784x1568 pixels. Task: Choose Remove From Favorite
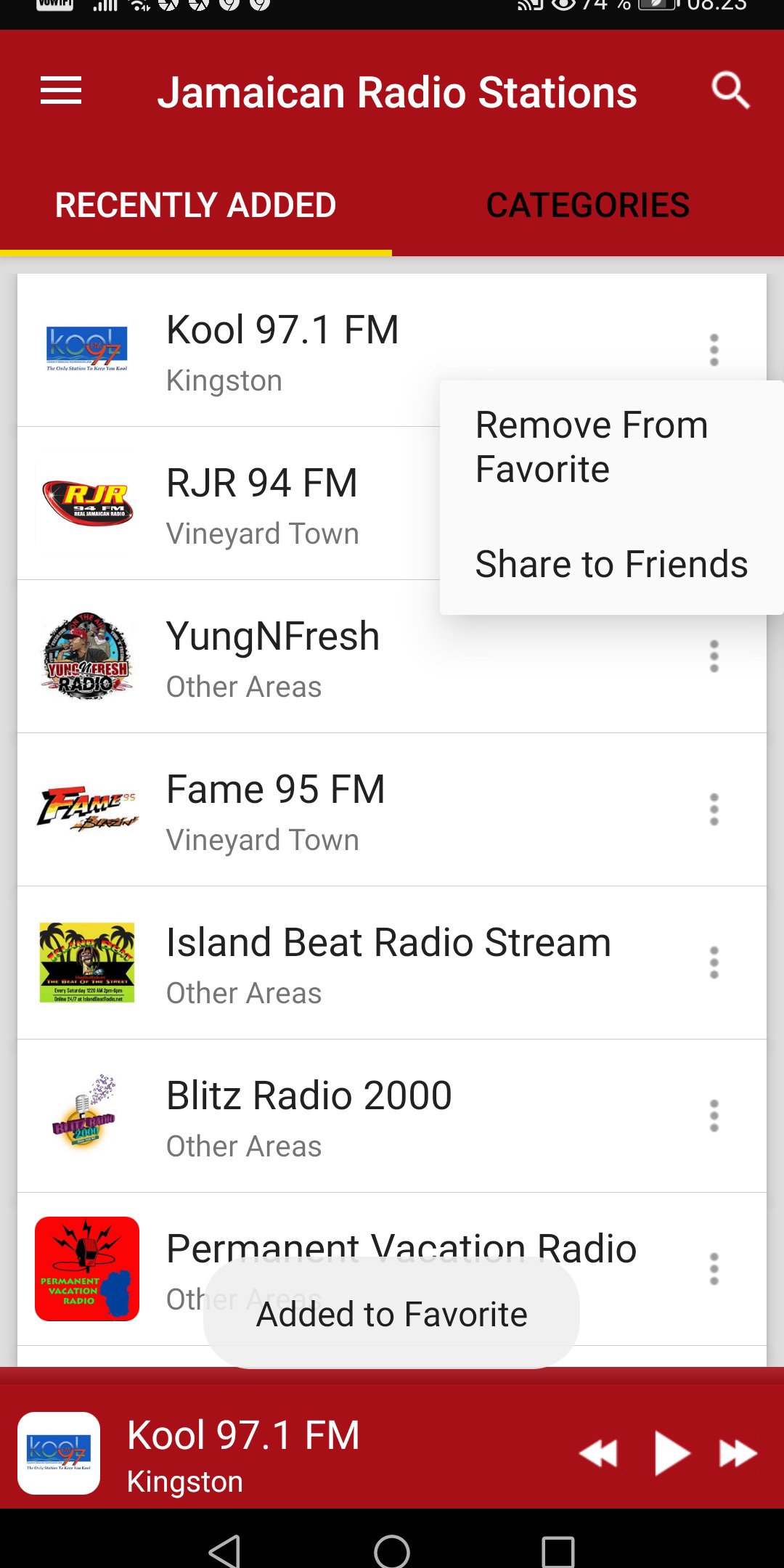coord(592,446)
